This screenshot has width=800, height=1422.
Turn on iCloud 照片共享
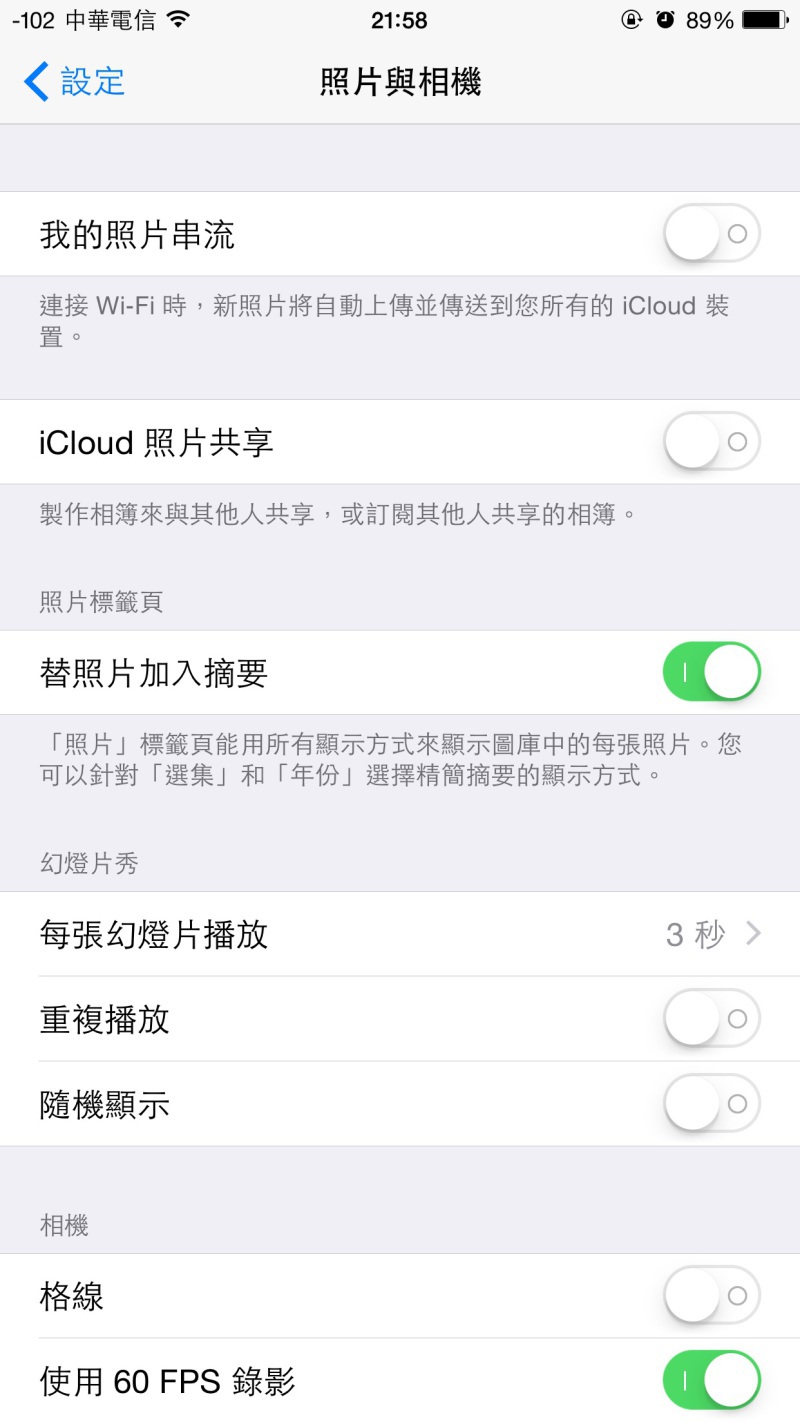(x=711, y=442)
